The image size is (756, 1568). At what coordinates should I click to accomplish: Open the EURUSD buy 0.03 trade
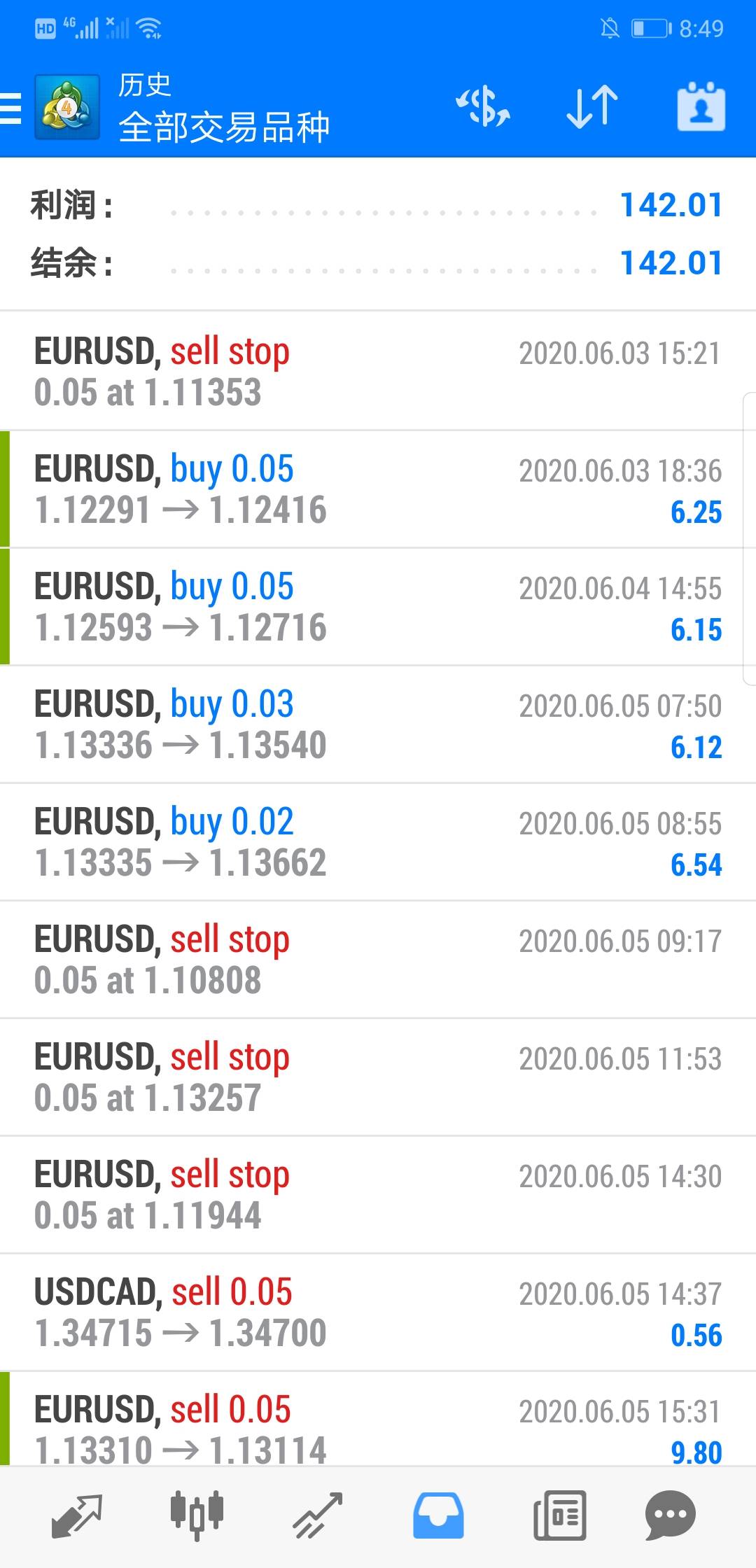(378, 724)
